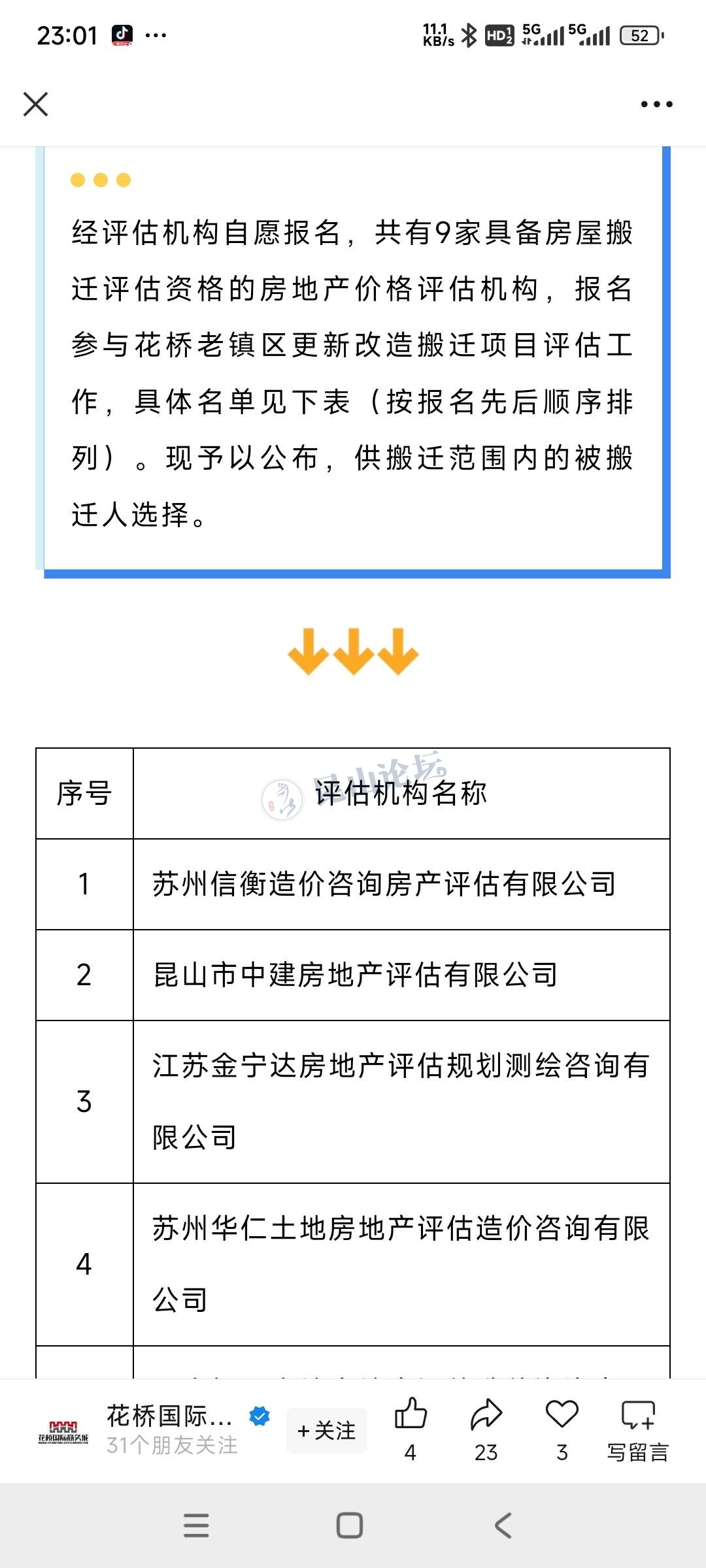
Task: Close the article with the X icon
Action: point(35,104)
